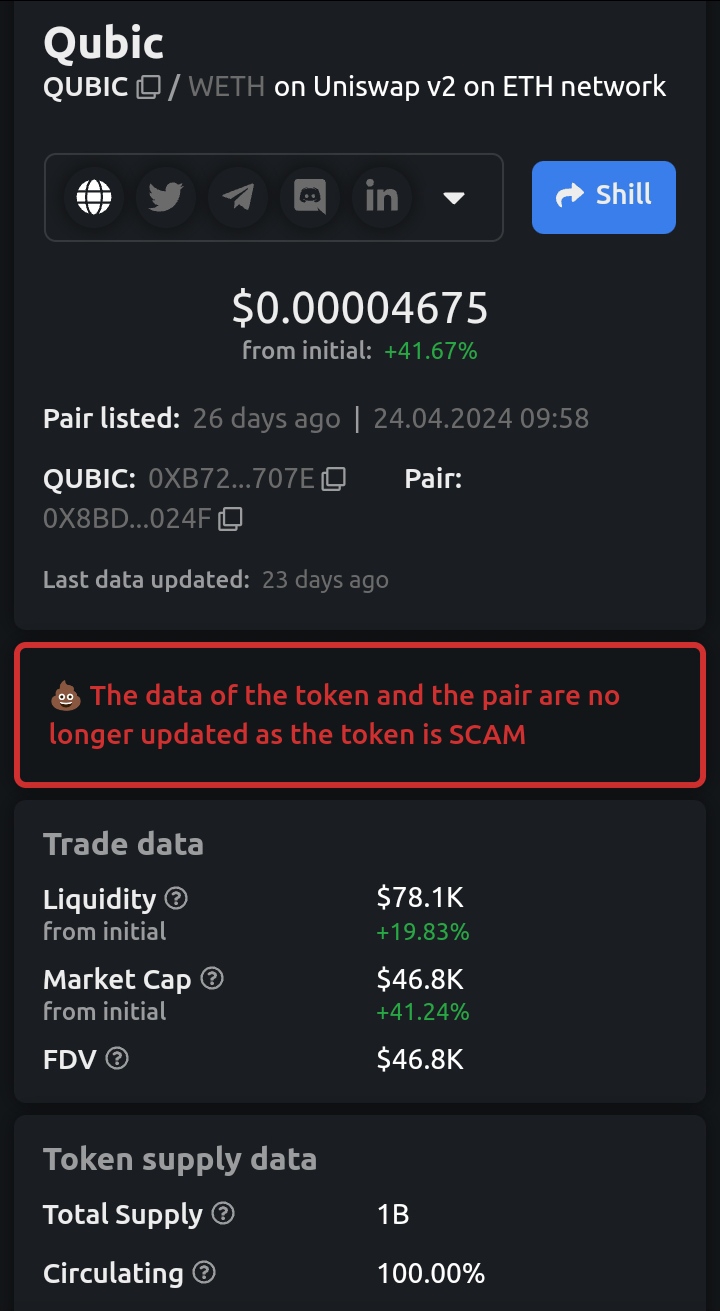720x1311 pixels.
Task: Expand the social links dropdown arrow
Action: [x=454, y=198]
